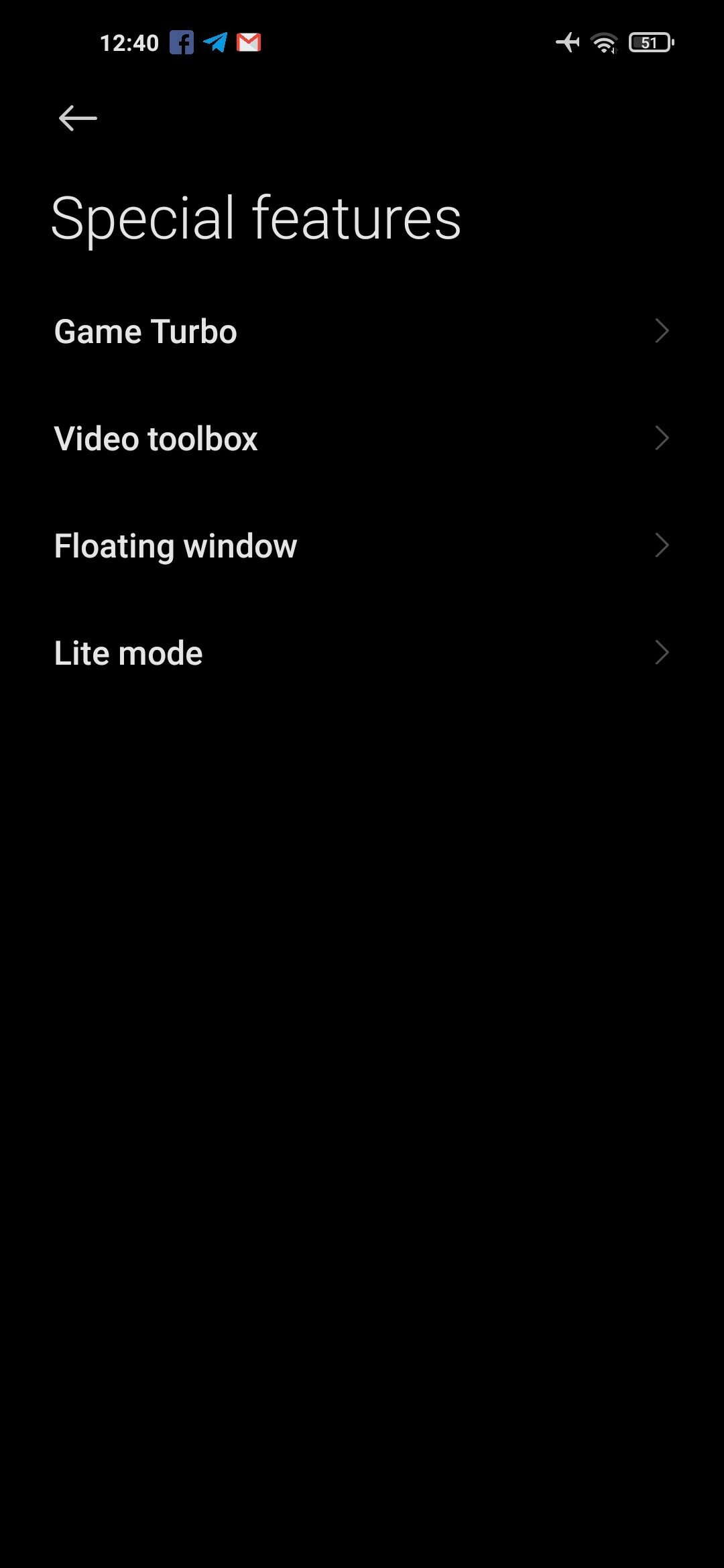The height and width of the screenshot is (1568, 724).
Task: Go back using the arrow icon
Action: [78, 119]
